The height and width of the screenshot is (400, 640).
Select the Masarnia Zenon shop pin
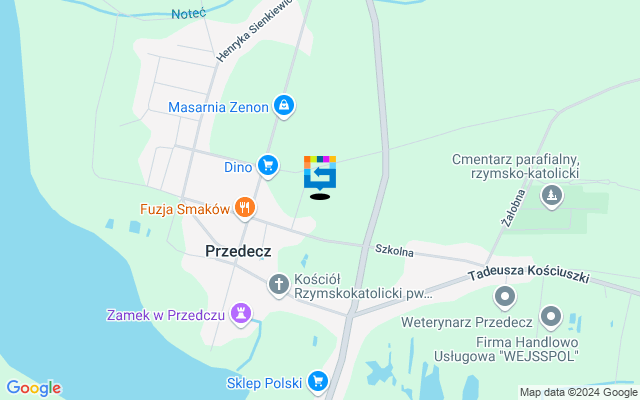coord(285,105)
